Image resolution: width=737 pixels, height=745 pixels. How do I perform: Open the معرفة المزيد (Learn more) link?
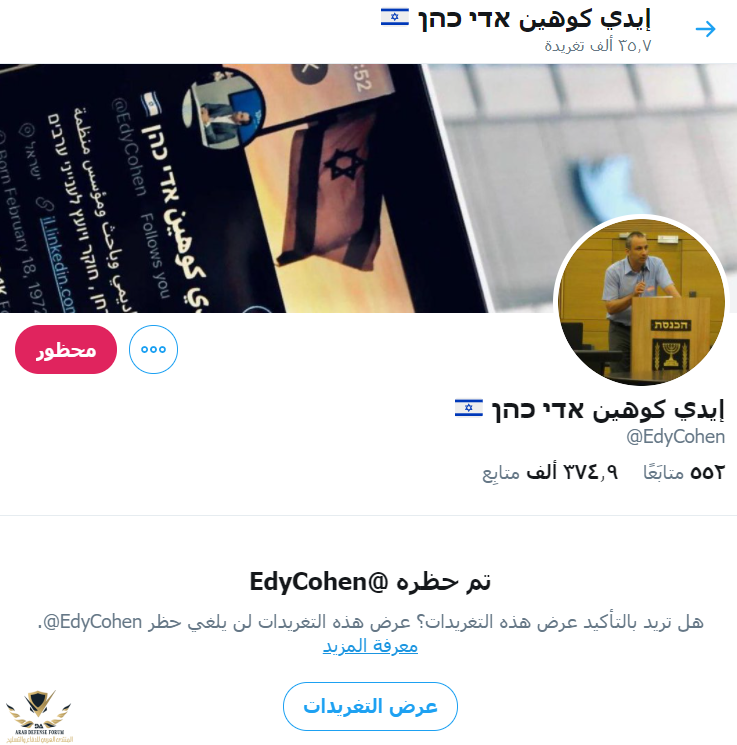[370, 647]
